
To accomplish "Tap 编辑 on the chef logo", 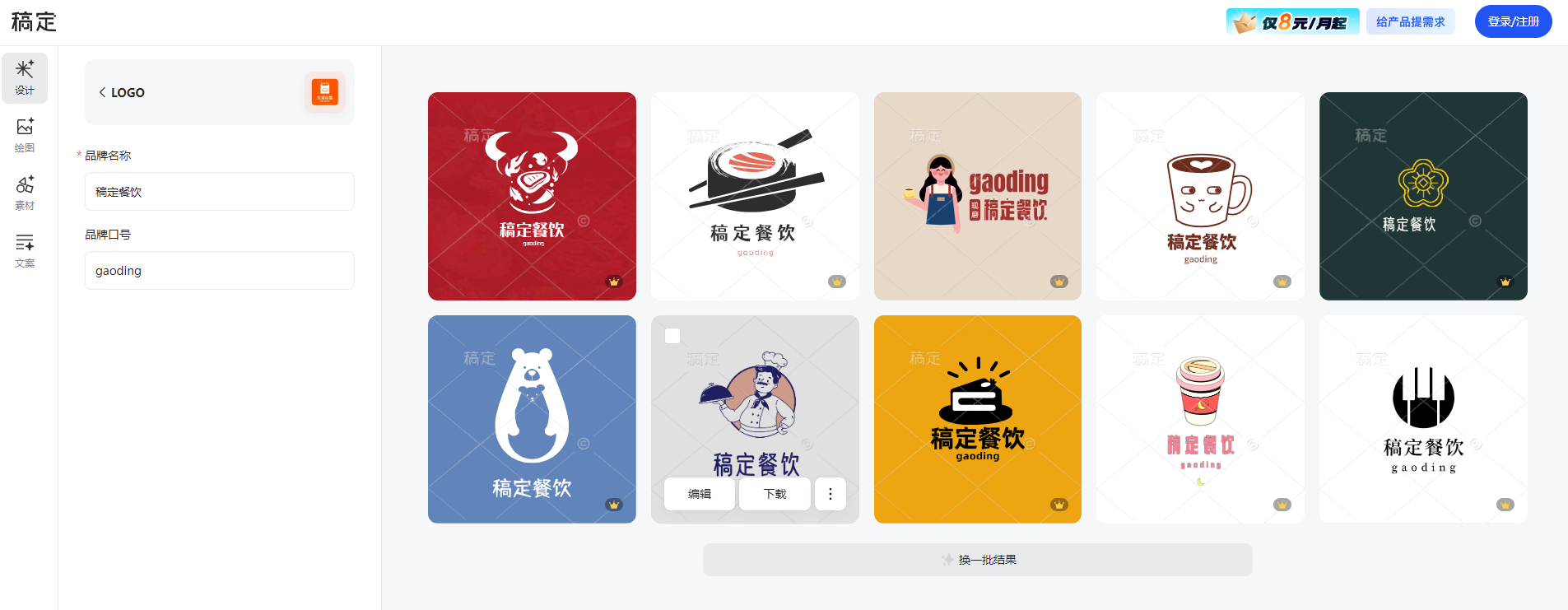I will coord(700,494).
